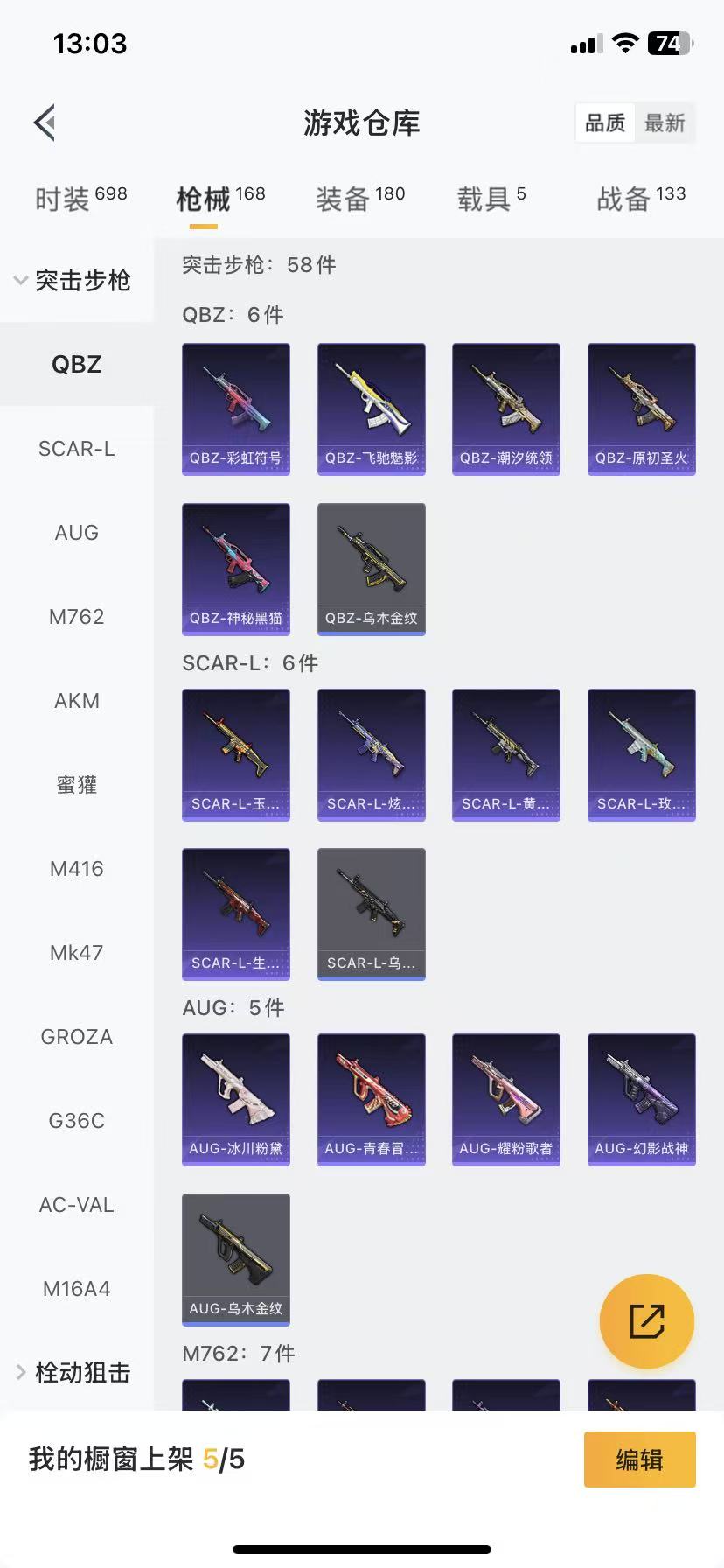Tap the QBZ-神秘黑猫 thumbnail
Screen dimensions: 724x1568
pyautogui.click(x=235, y=568)
